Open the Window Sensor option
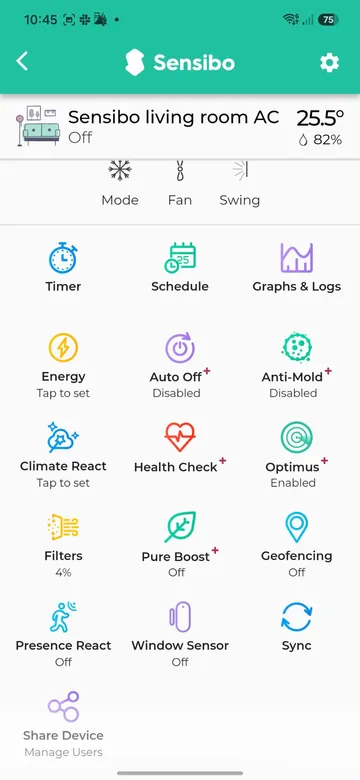 tap(180, 635)
